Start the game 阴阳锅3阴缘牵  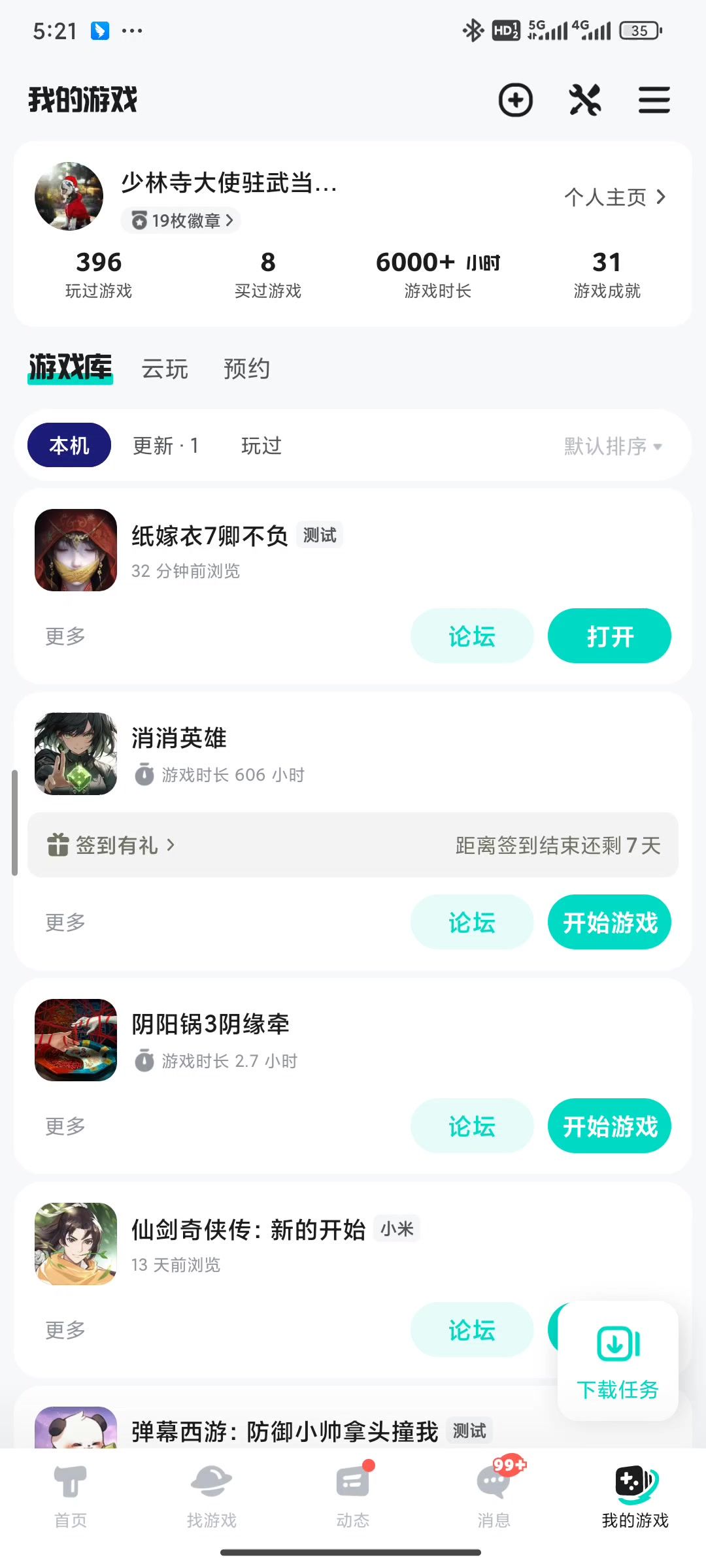609,1126
